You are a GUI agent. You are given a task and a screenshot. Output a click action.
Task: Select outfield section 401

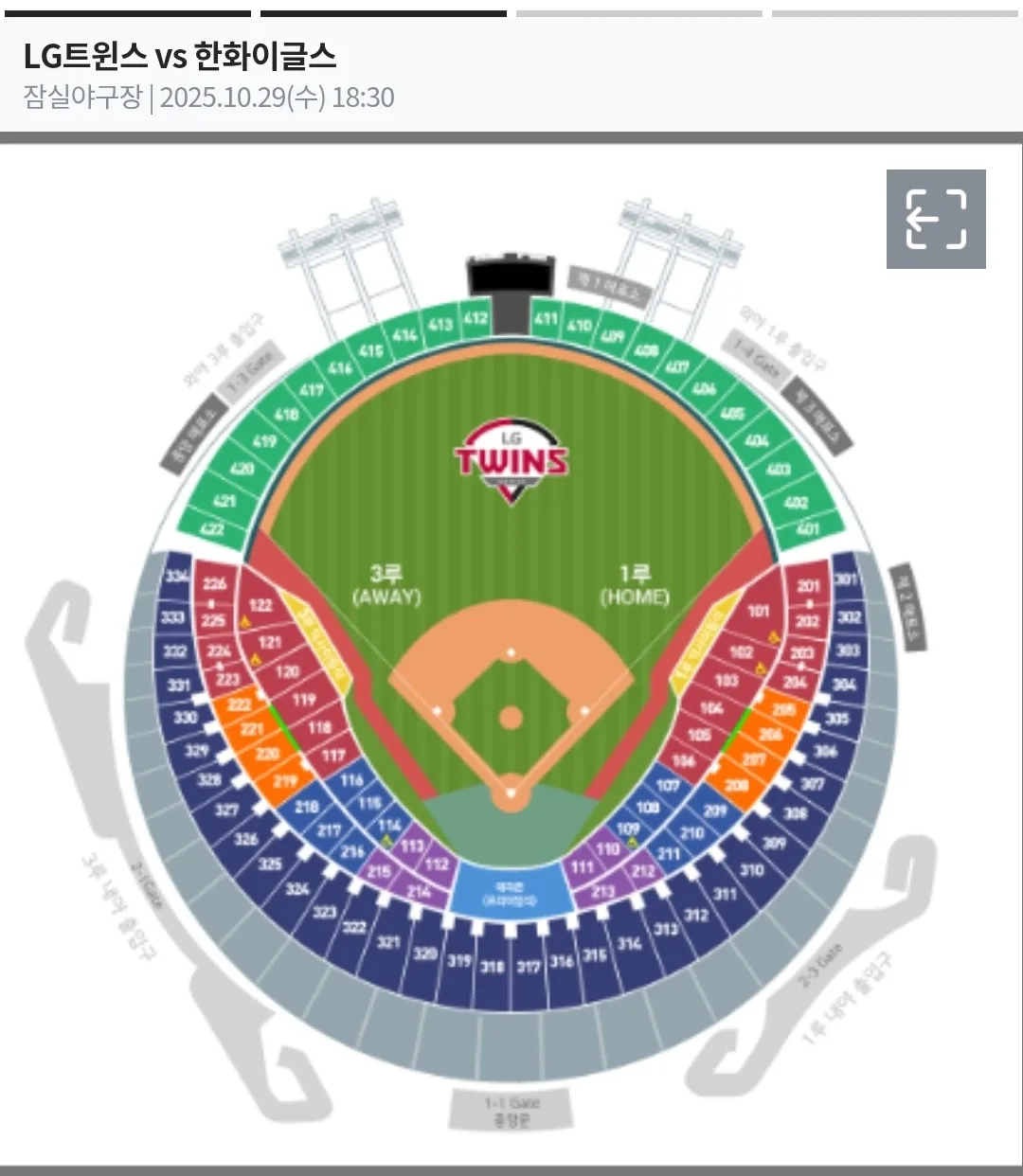(808, 528)
